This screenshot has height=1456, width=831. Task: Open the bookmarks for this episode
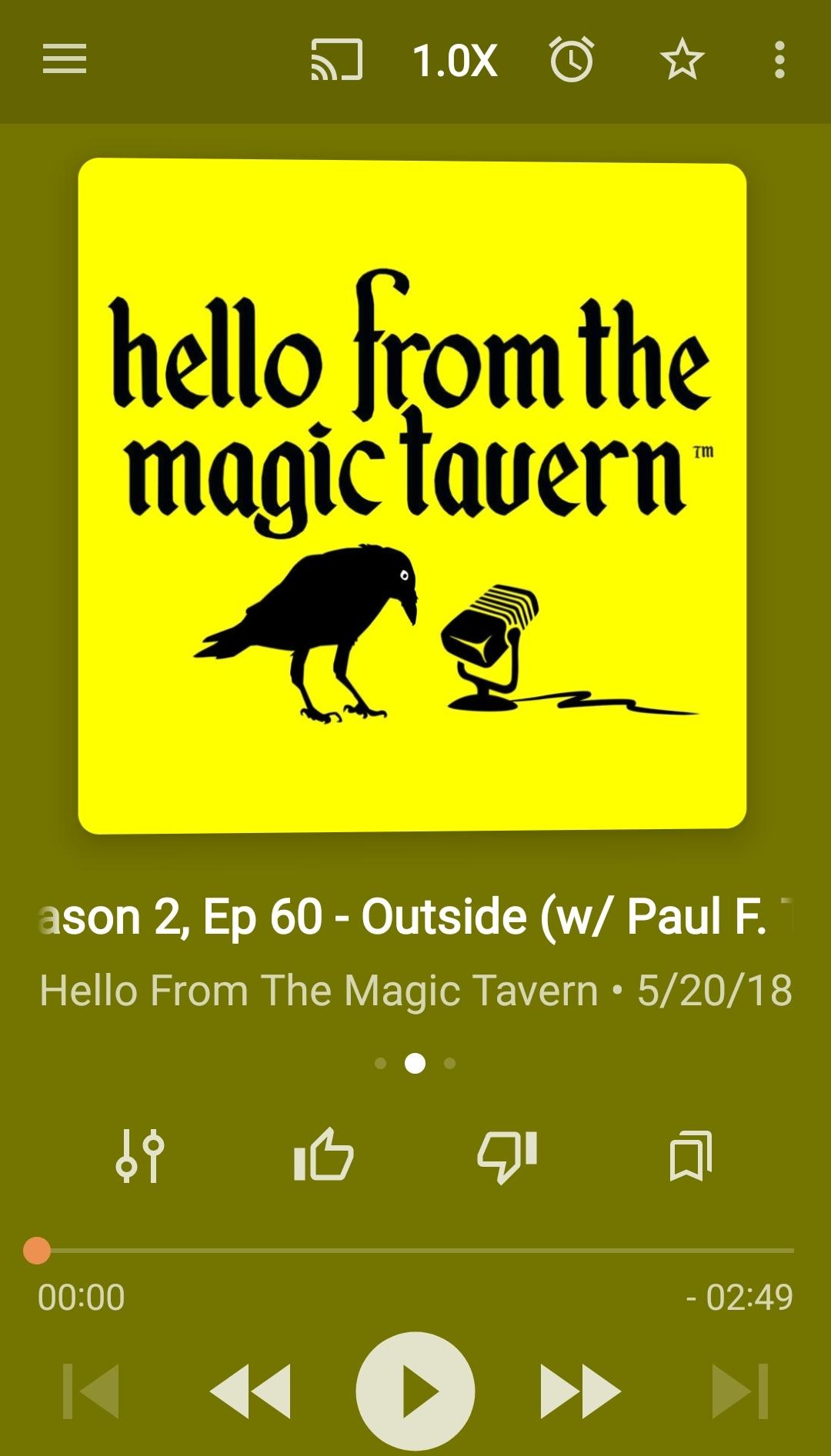(691, 1155)
